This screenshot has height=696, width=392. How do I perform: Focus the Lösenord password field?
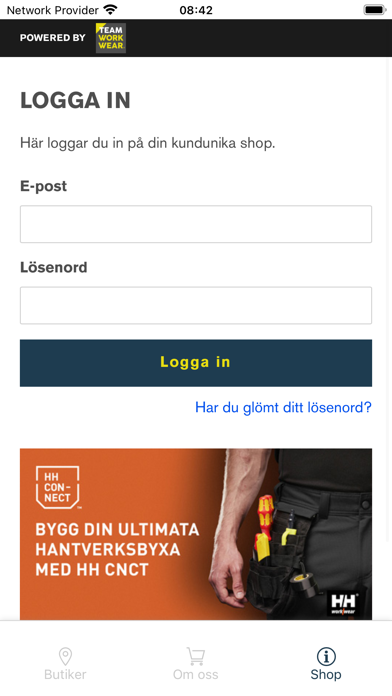(196, 305)
